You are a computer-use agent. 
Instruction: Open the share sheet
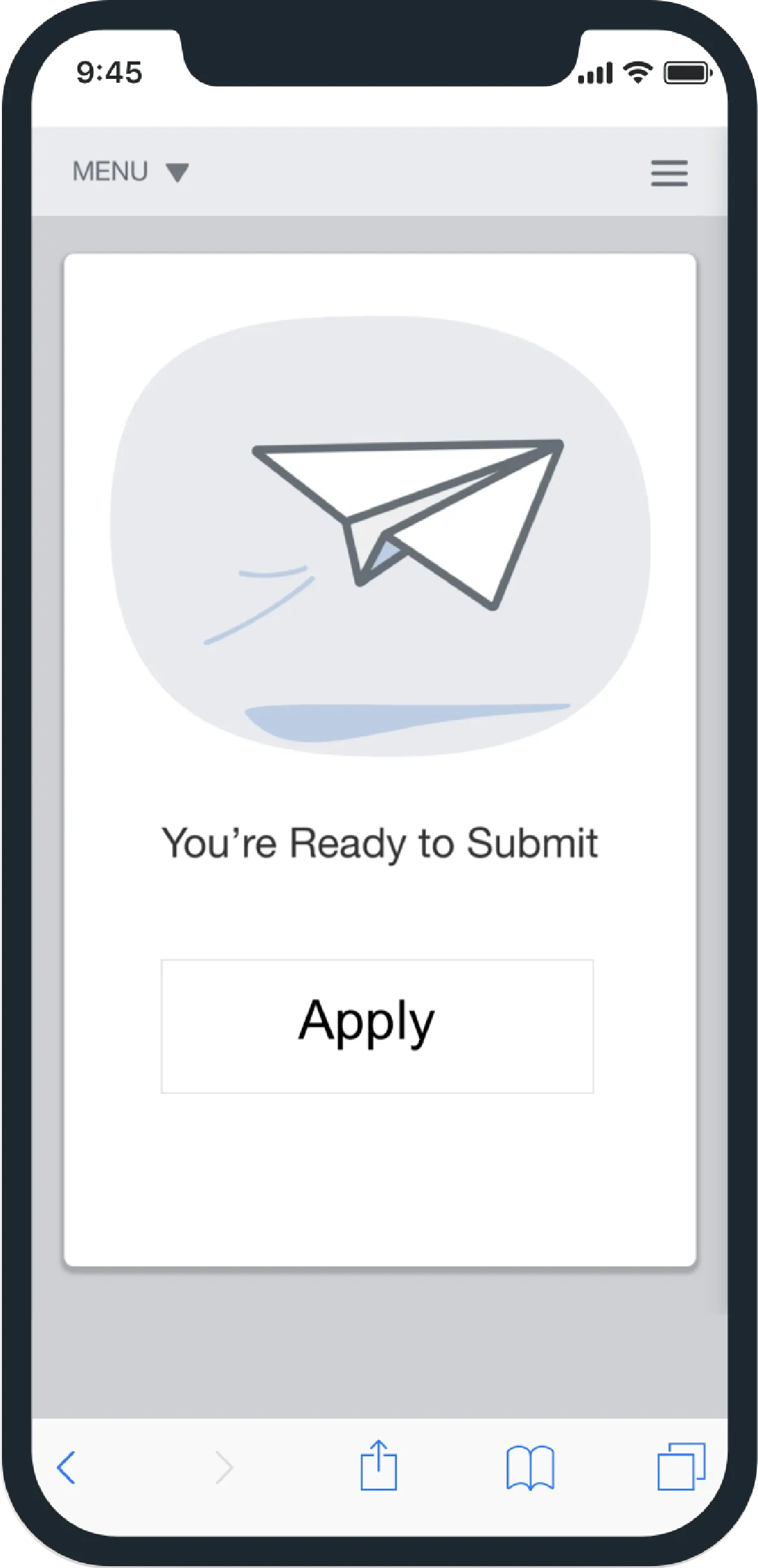click(x=378, y=1465)
